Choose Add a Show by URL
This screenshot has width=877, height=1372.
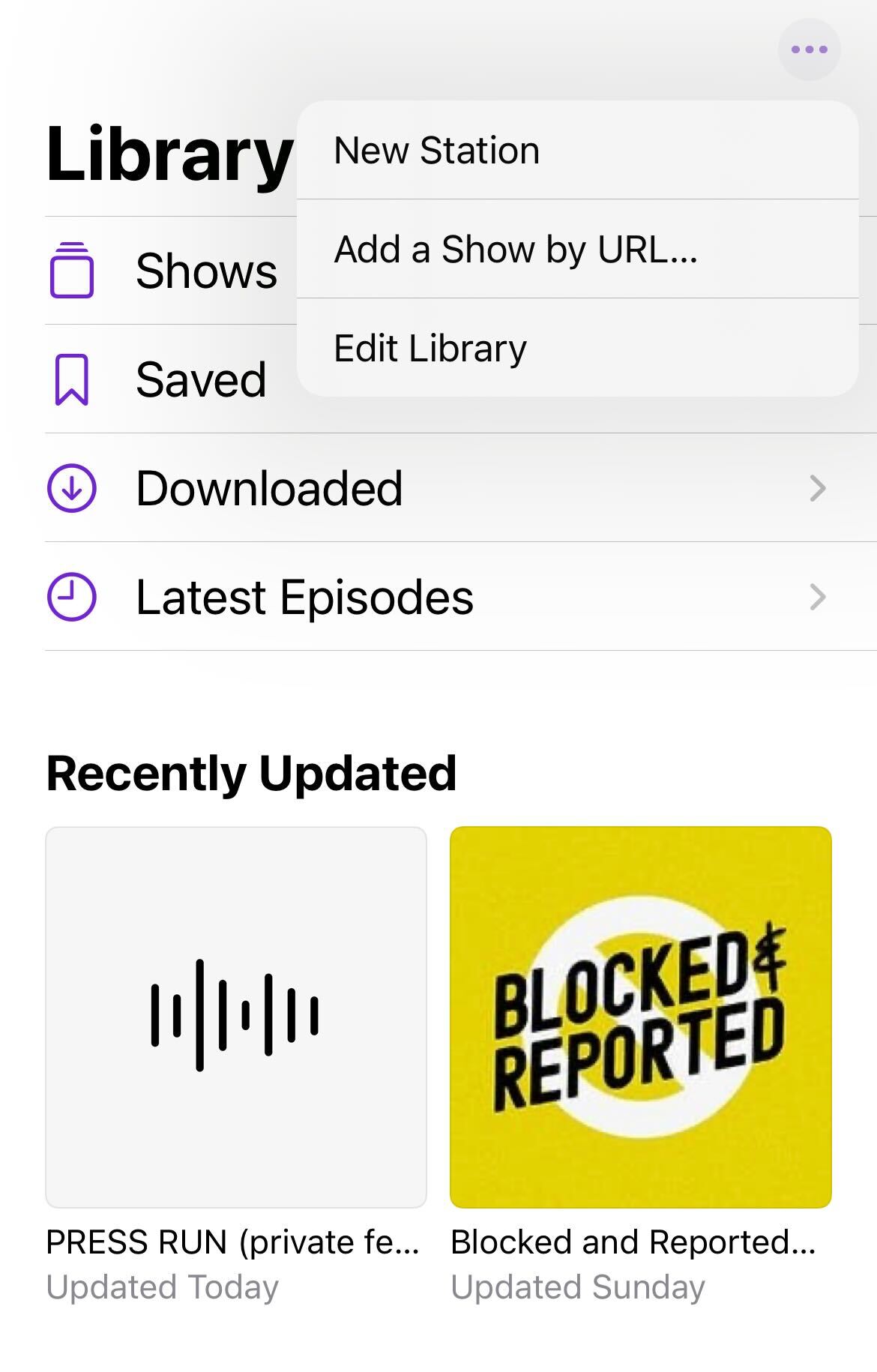pos(517,249)
